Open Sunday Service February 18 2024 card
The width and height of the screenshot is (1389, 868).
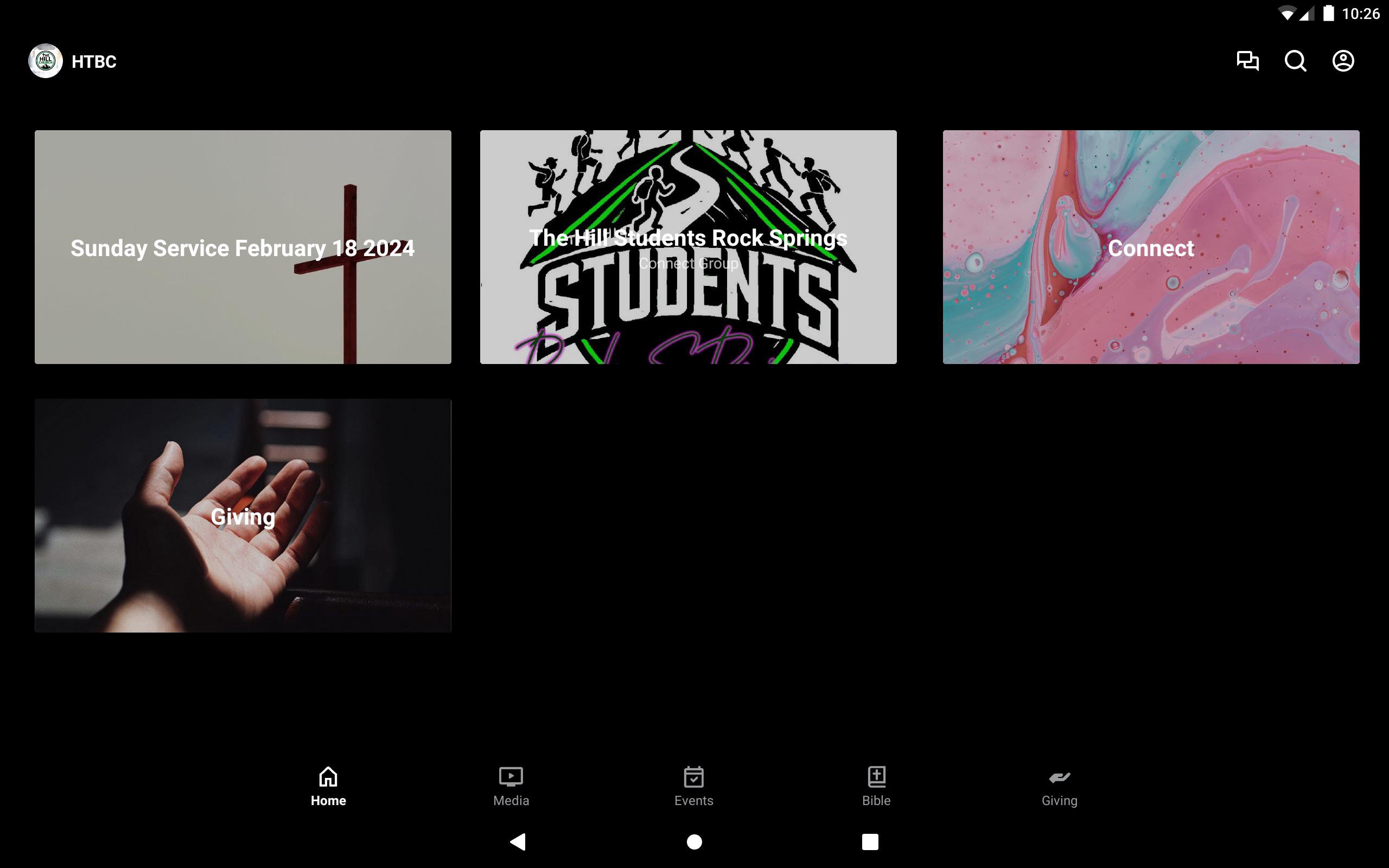coord(243,247)
